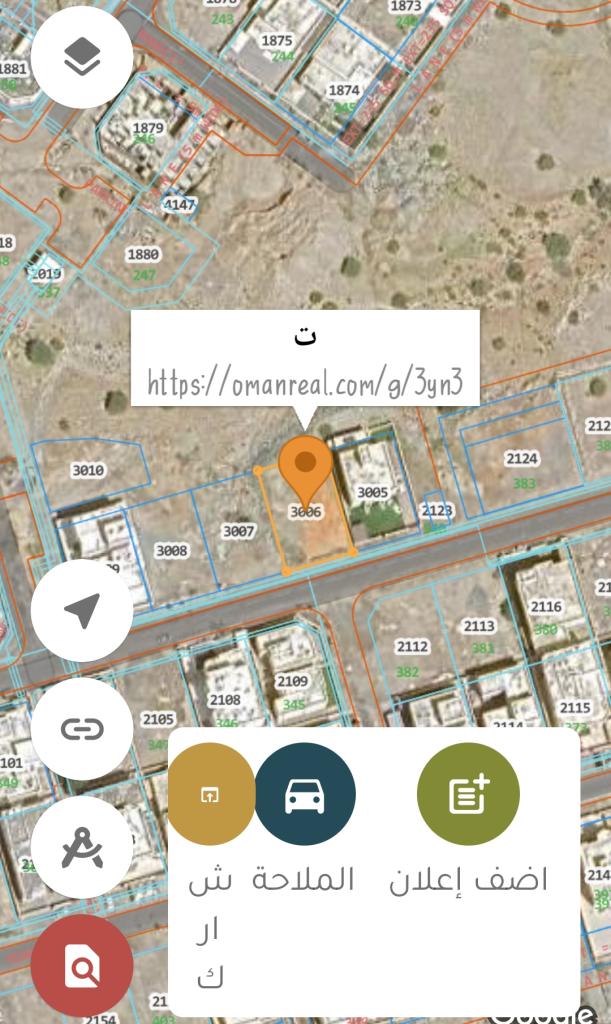611x1024 pixels.
Task: Open the omanreal.com link in the popup
Action: pyautogui.click(x=305, y=383)
